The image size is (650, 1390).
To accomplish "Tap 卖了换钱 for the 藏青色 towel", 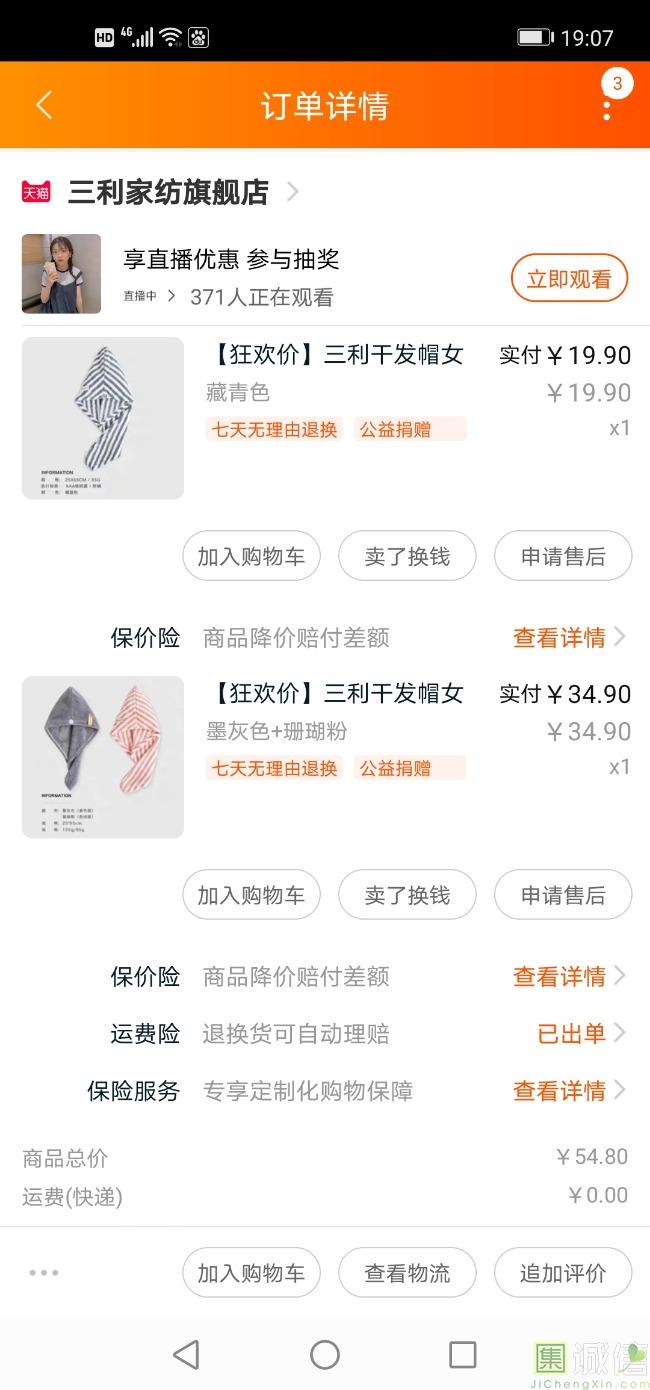I will (407, 556).
